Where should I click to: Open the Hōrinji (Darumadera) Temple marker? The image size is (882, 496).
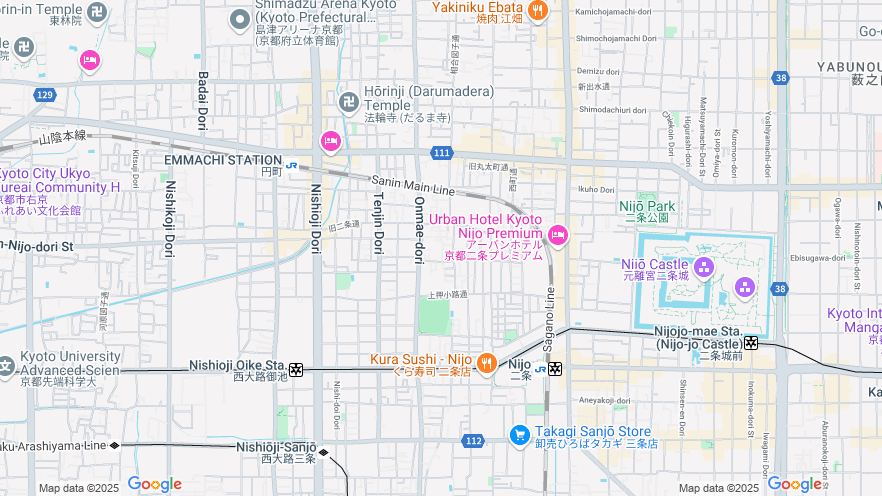pos(349,101)
